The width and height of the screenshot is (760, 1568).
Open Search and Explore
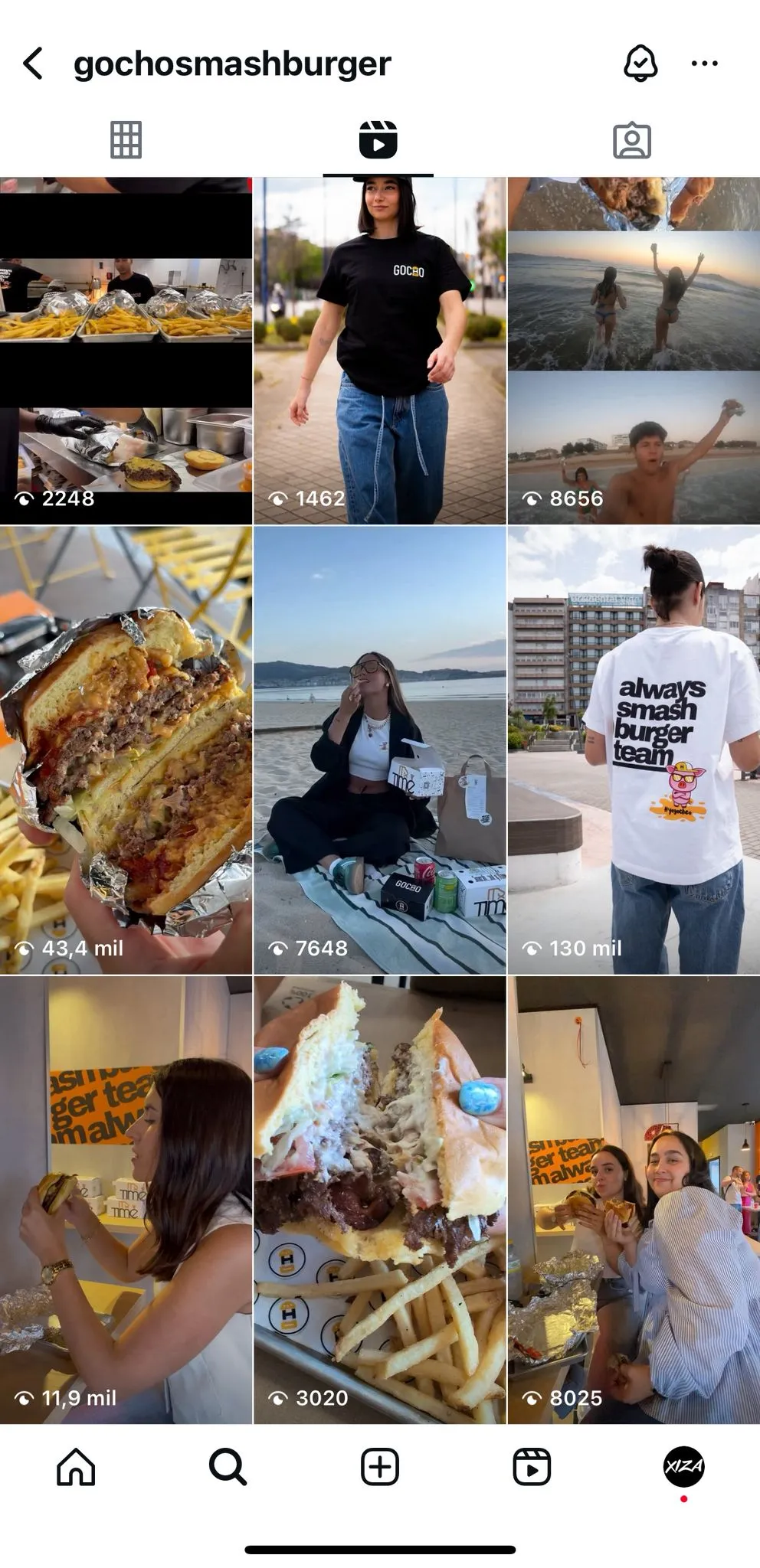pyautogui.click(x=228, y=1467)
